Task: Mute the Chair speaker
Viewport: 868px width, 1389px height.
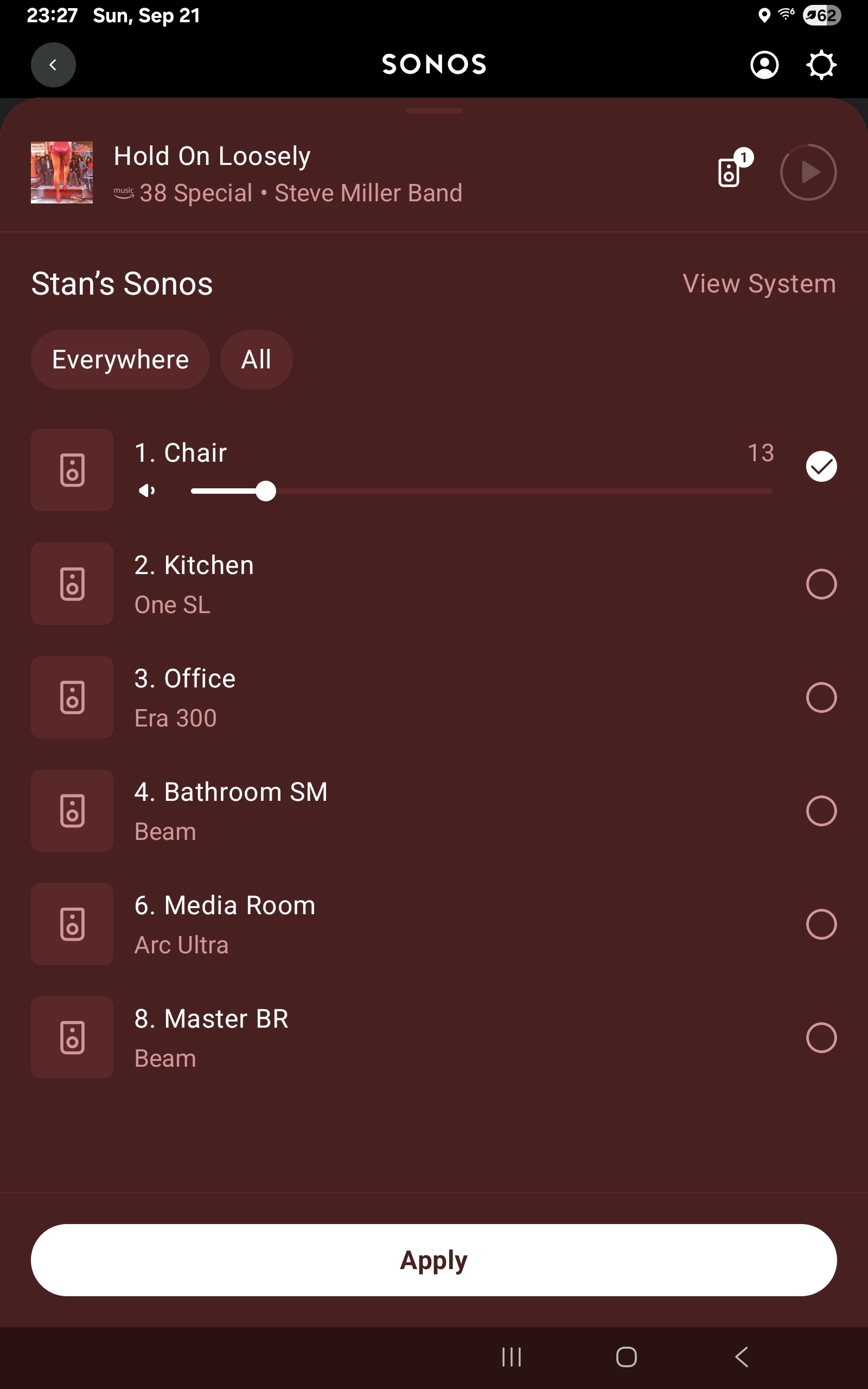Action: point(147,490)
